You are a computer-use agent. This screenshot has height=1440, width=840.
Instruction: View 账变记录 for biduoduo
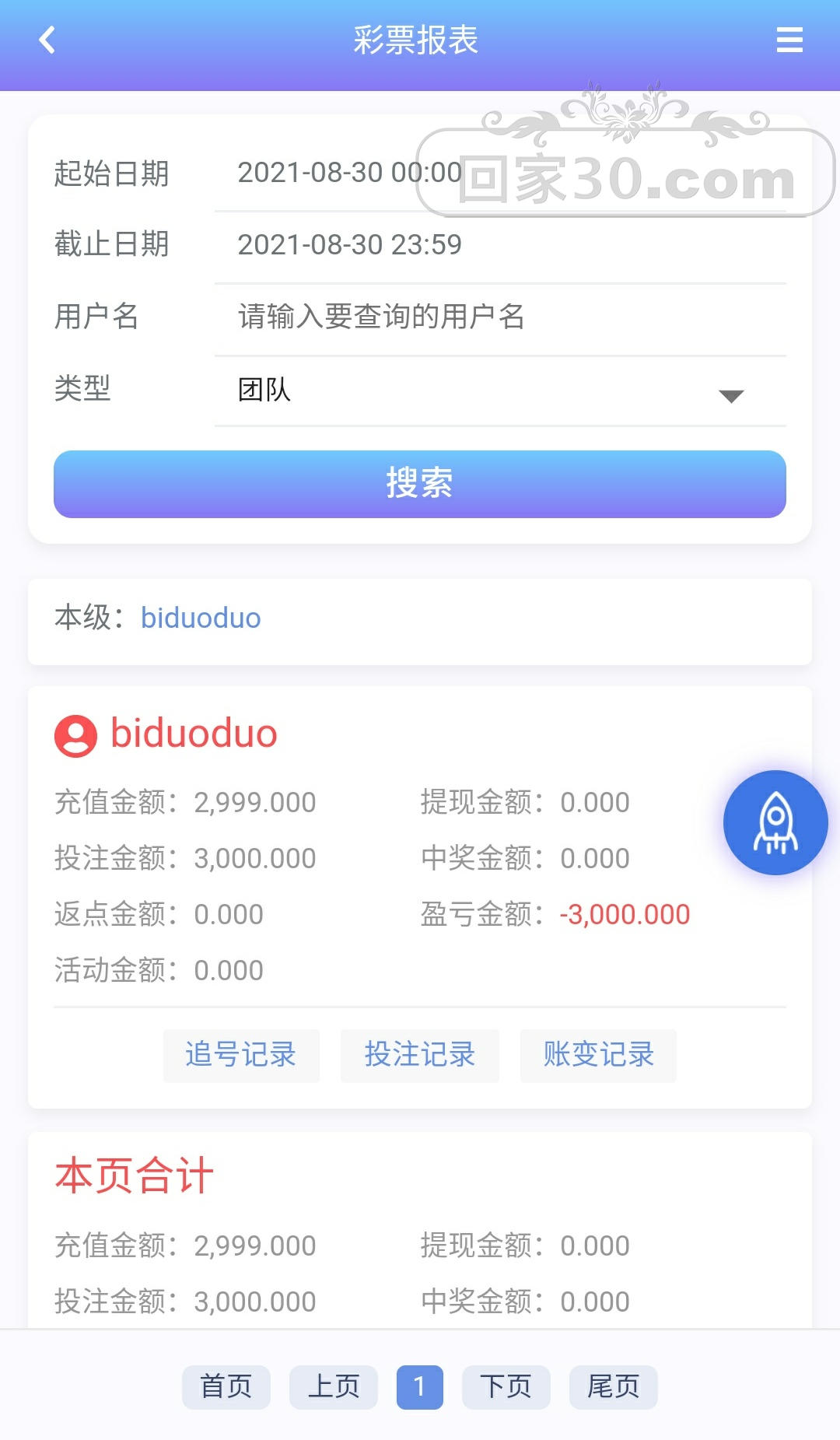point(598,1055)
